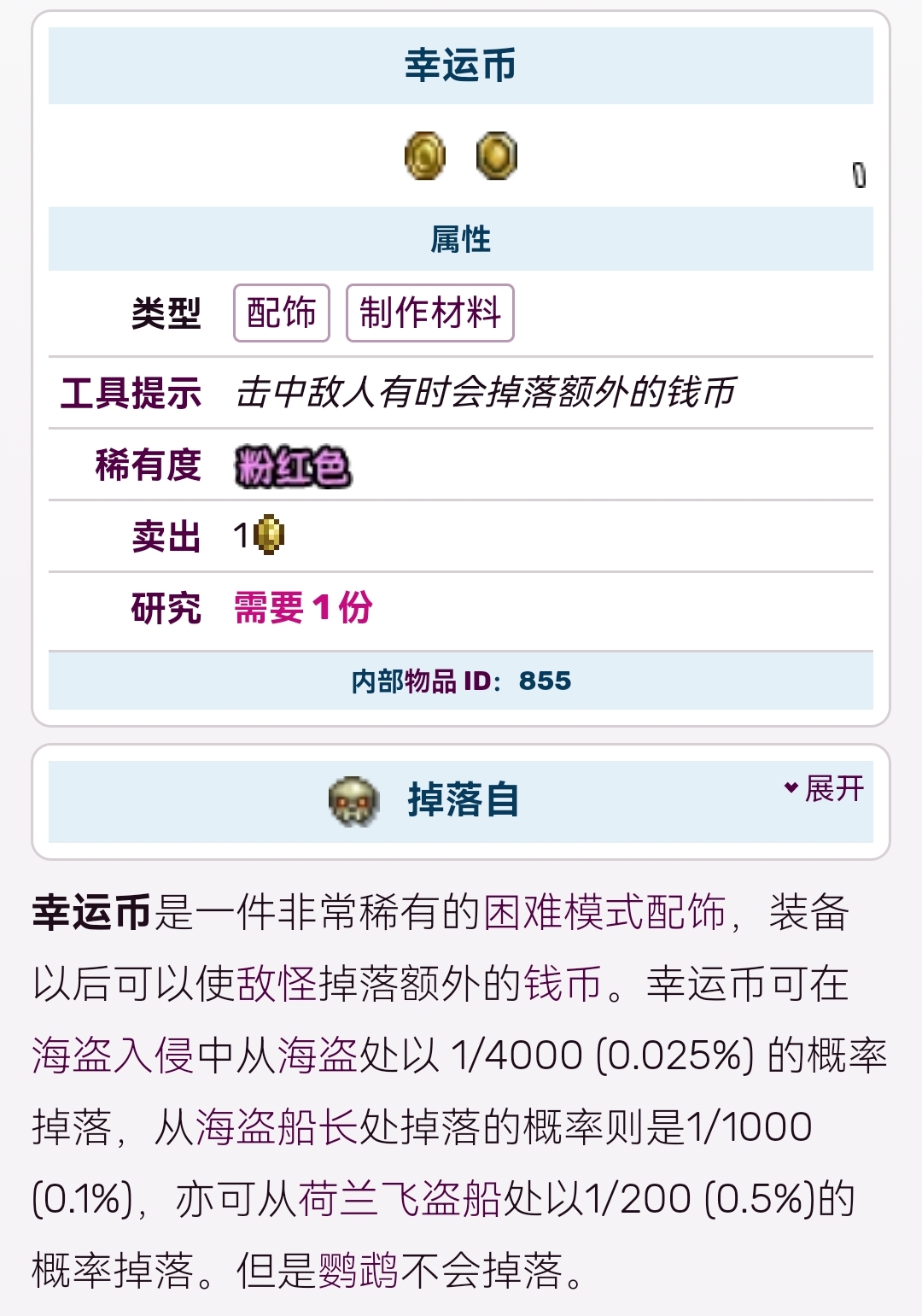The height and width of the screenshot is (1316, 922).
Task: Expand the 掉落自 section
Action: 825,788
